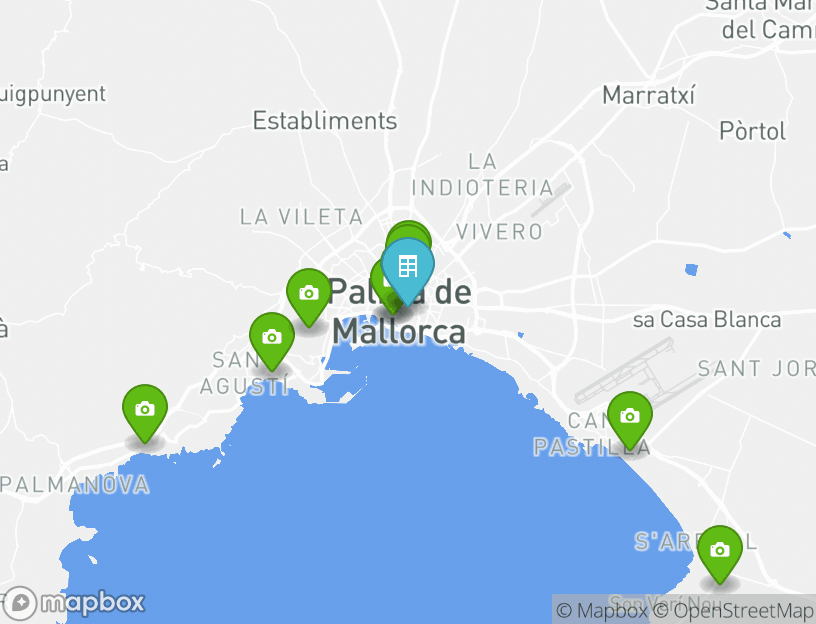The image size is (816, 624).
Task: Open the camera pin at Sant Agustí
Action: 271,338
